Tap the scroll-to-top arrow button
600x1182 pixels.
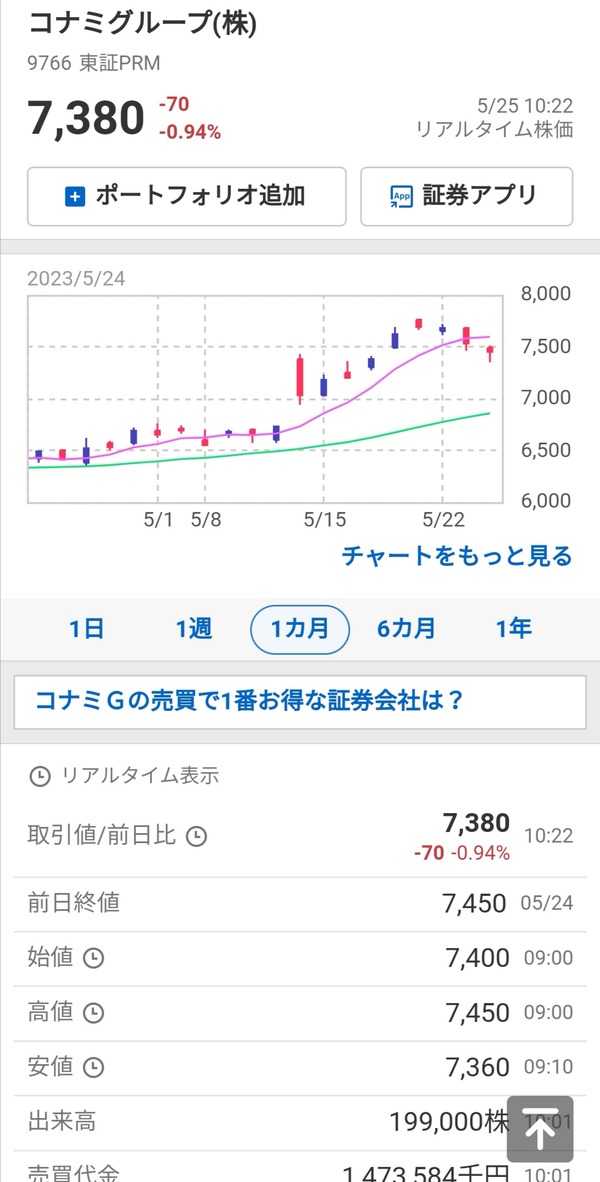click(540, 1128)
